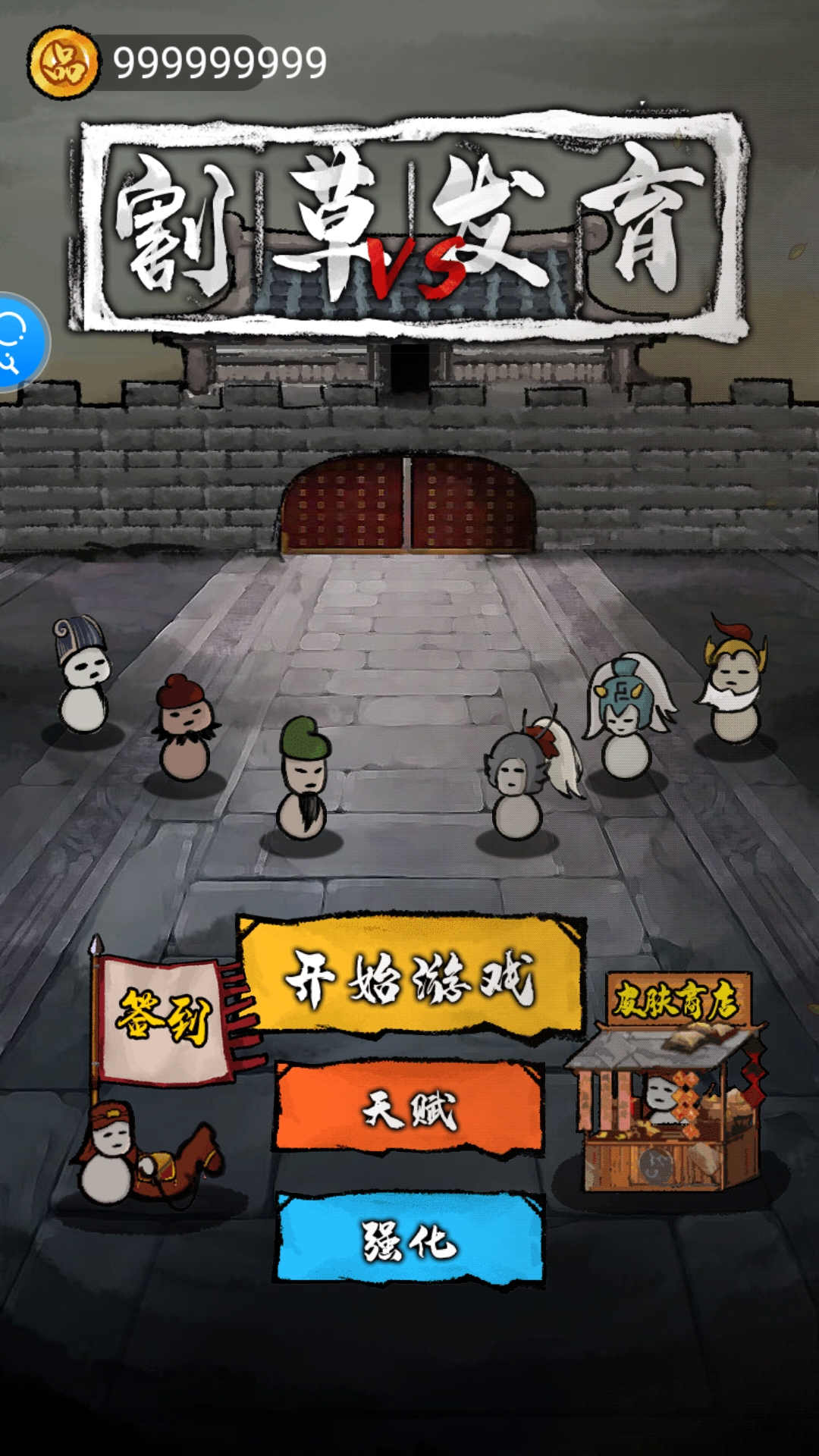Screen dimensions: 819x1456
Task: Open the 强化 upgrade menu
Action: tap(409, 1241)
